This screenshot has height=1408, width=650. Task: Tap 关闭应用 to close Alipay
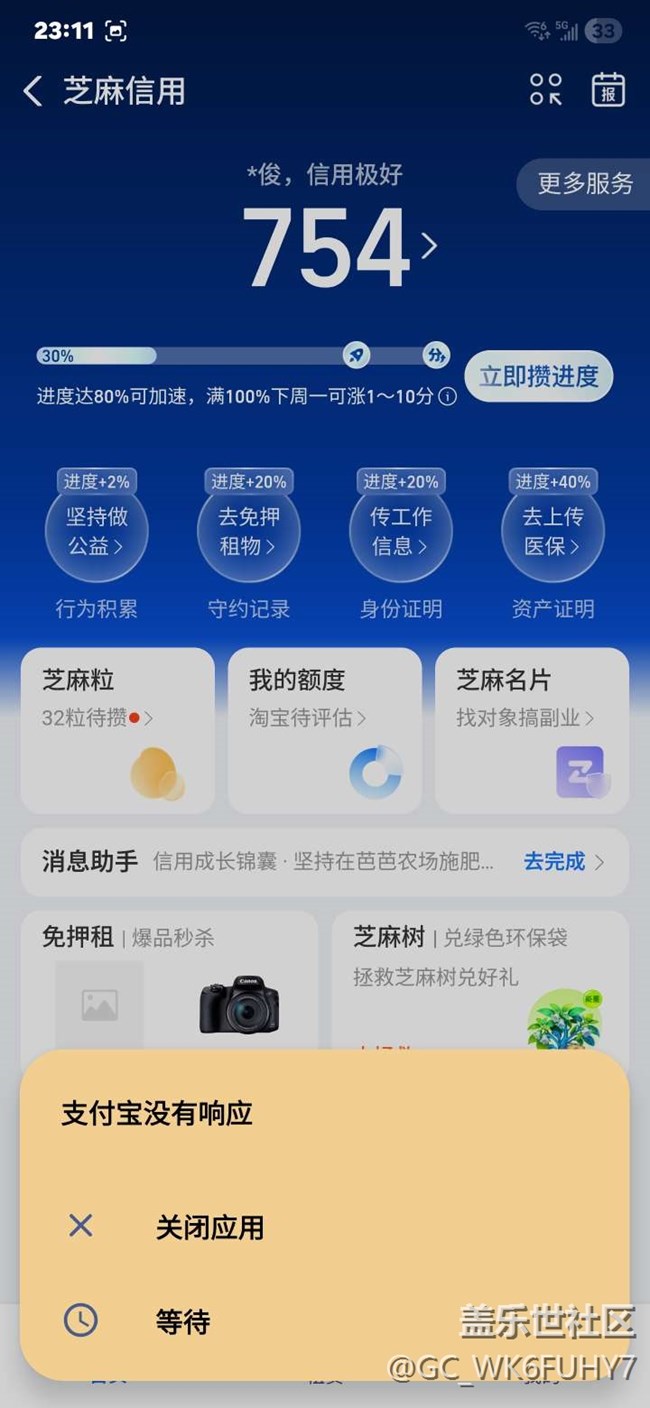209,1227
